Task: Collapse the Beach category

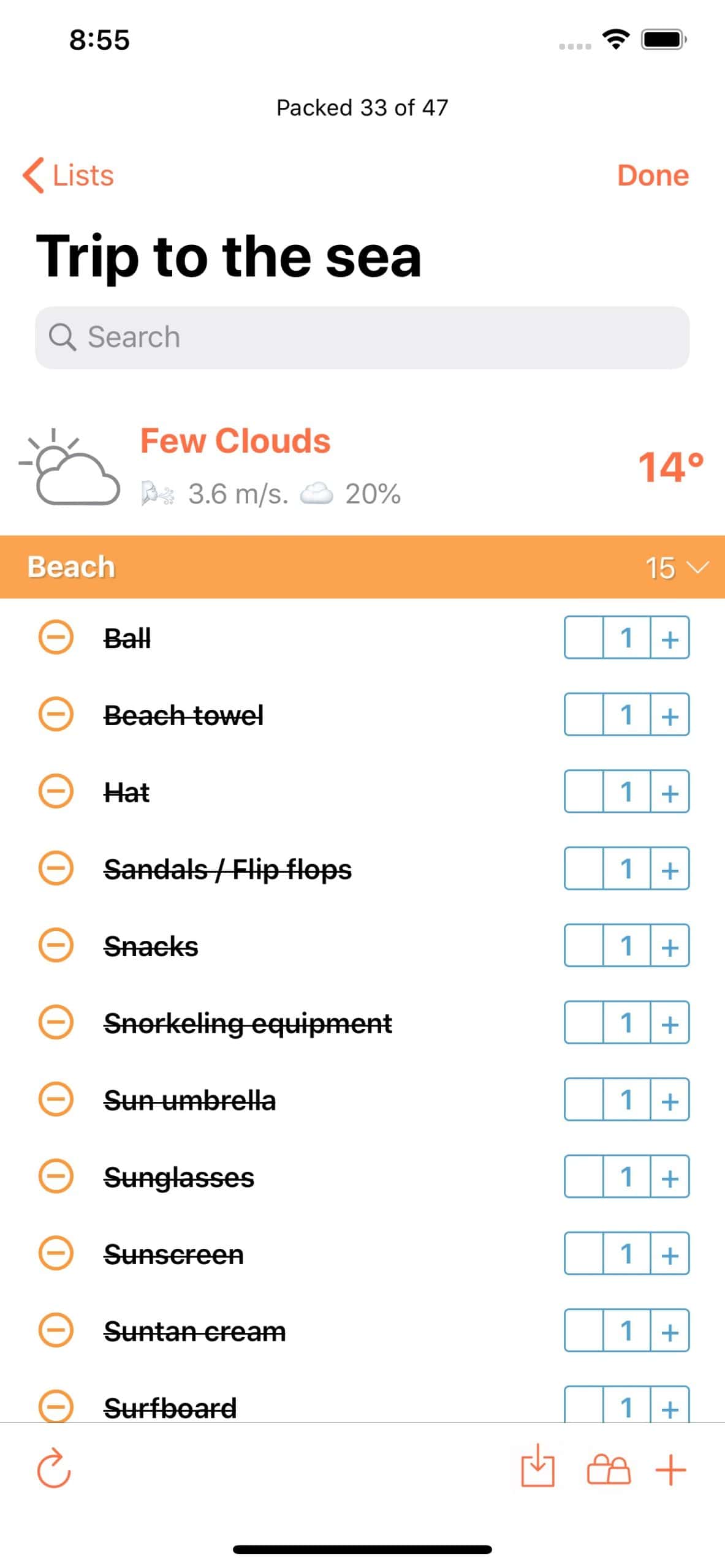Action: 696,567
